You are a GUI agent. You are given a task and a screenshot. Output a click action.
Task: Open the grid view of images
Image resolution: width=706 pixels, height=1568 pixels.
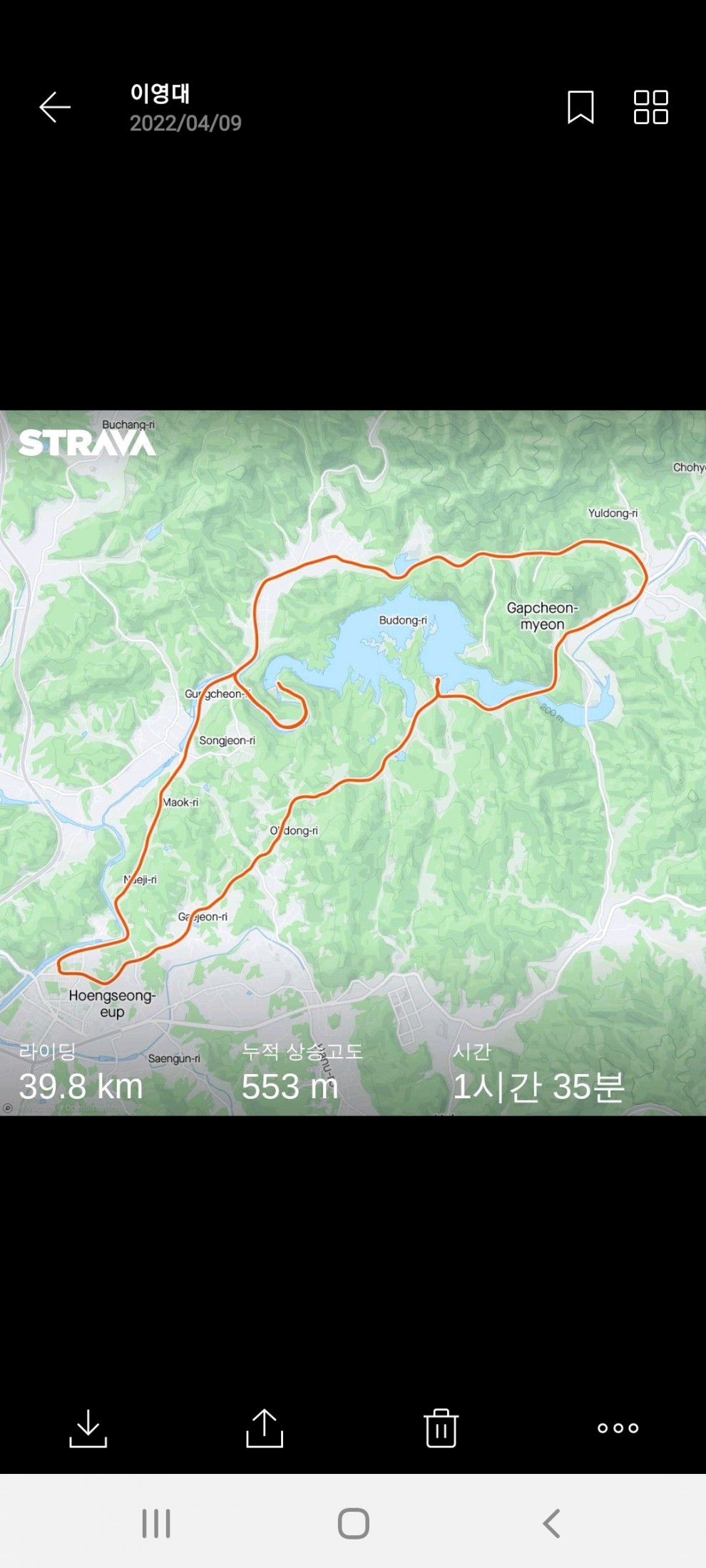pyautogui.click(x=650, y=108)
